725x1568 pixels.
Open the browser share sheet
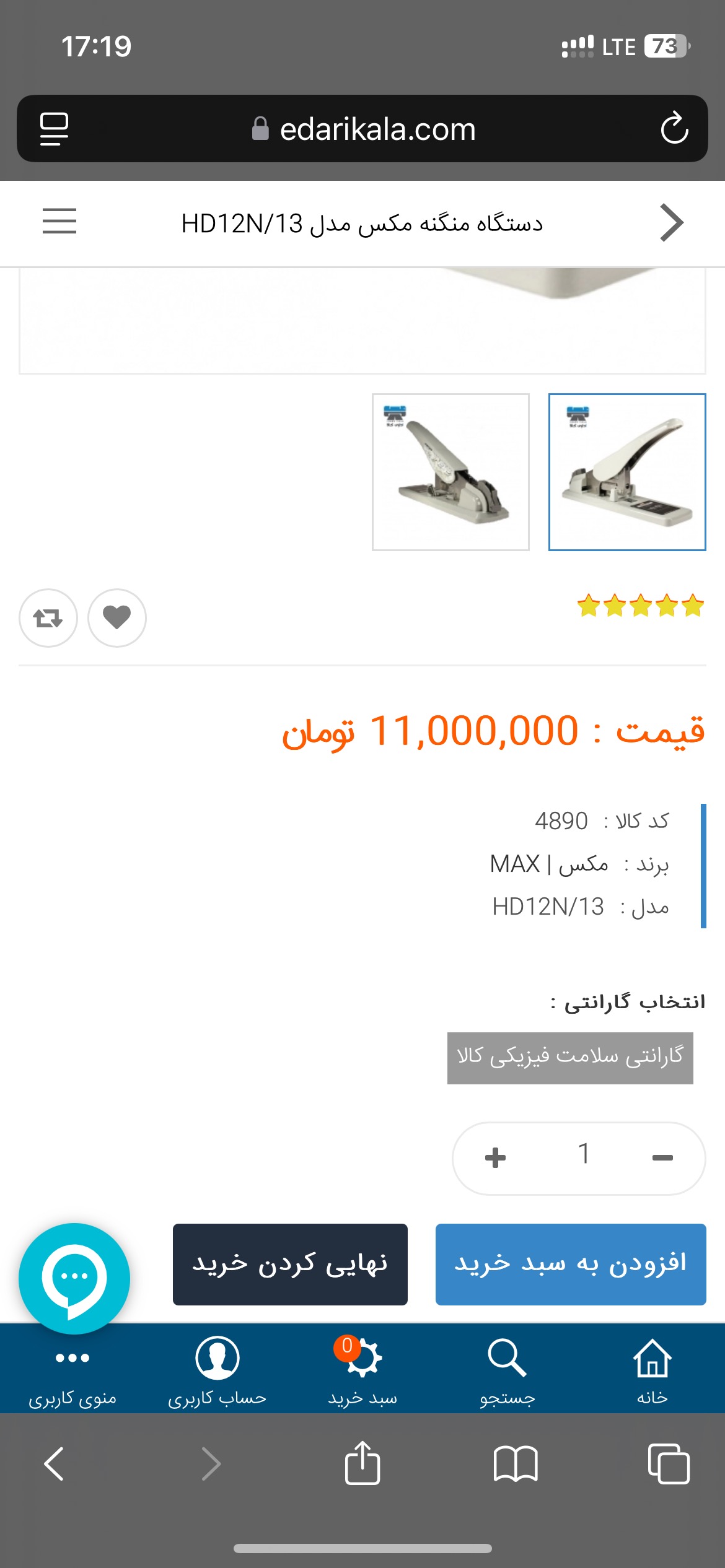(362, 1464)
